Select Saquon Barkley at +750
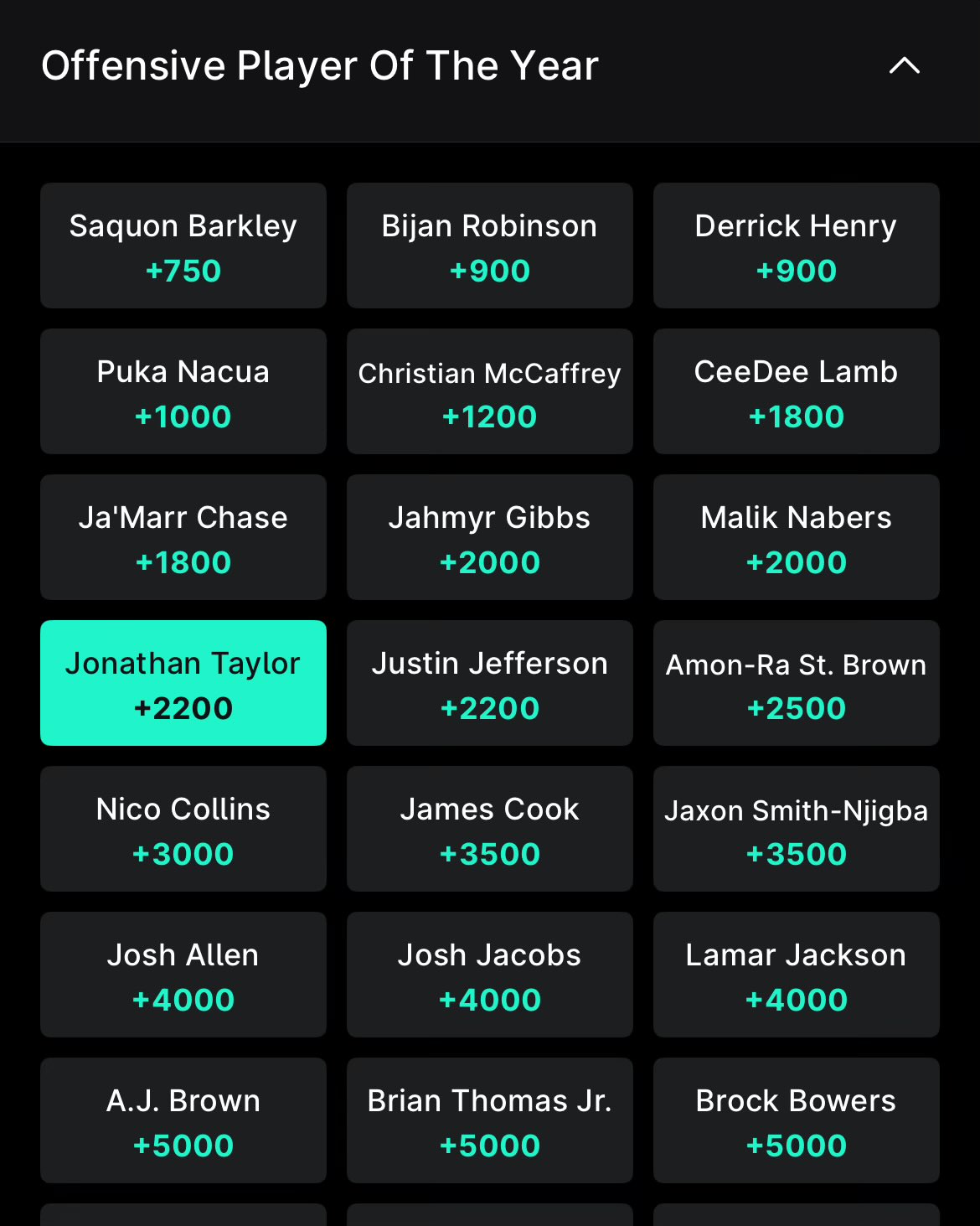Screen dimensions: 980x1226 (x=183, y=246)
